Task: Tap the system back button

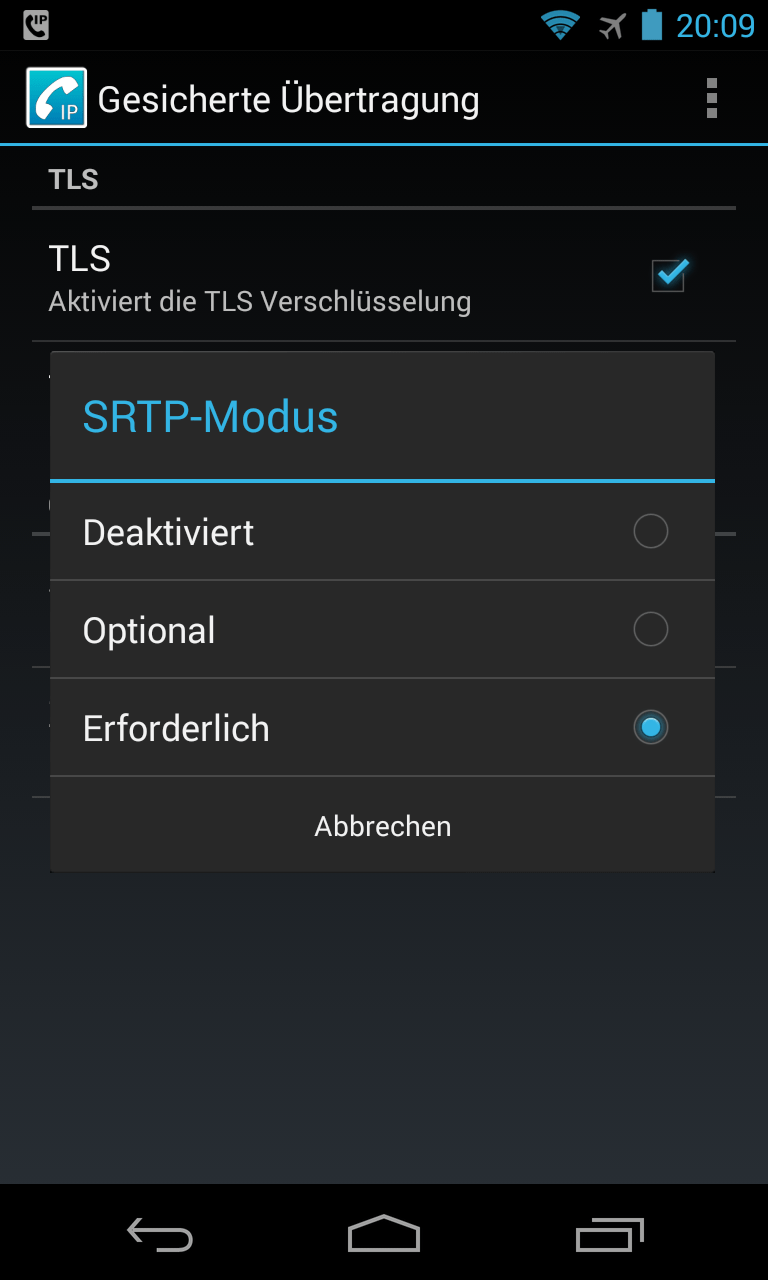Action: (160, 1235)
